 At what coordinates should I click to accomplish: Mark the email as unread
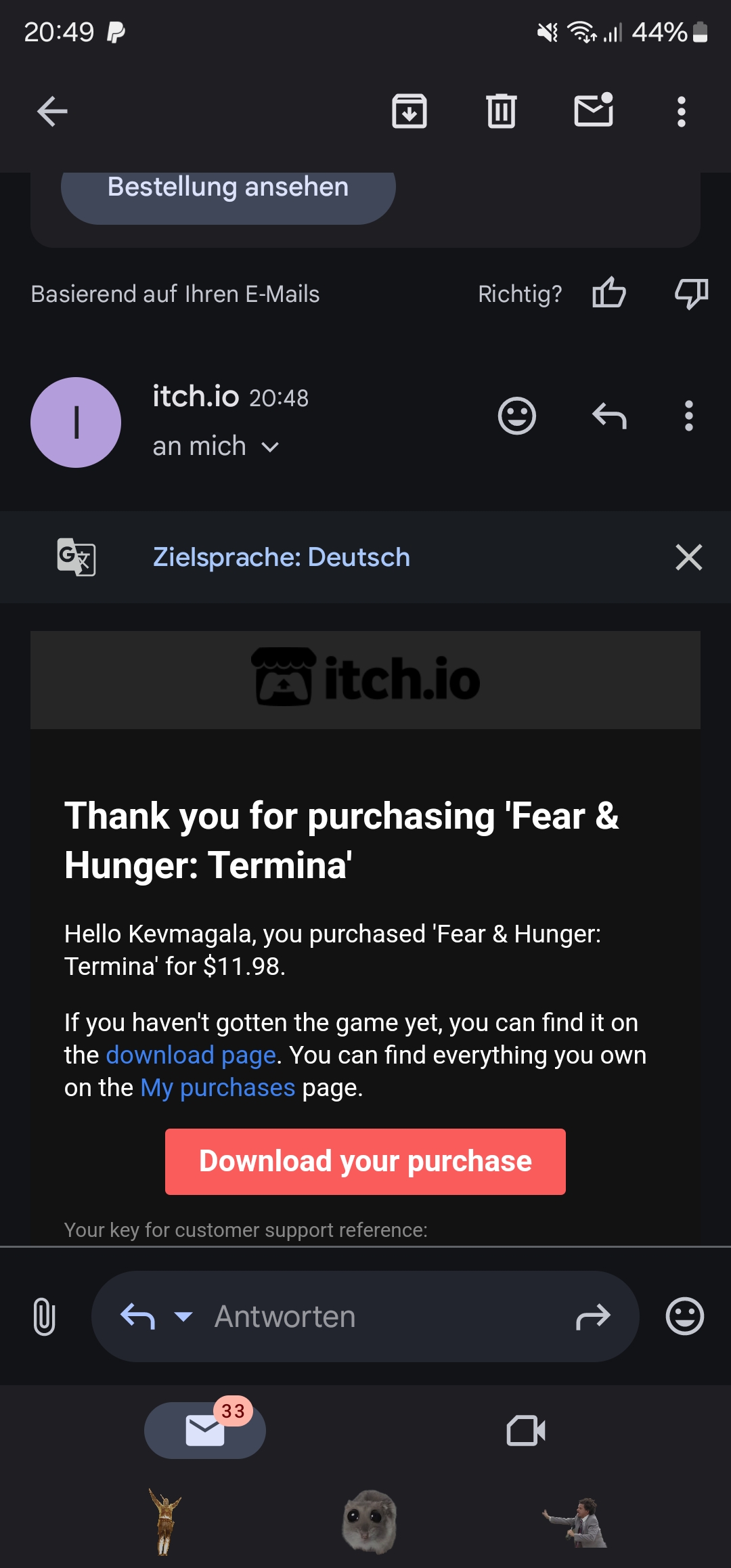594,110
